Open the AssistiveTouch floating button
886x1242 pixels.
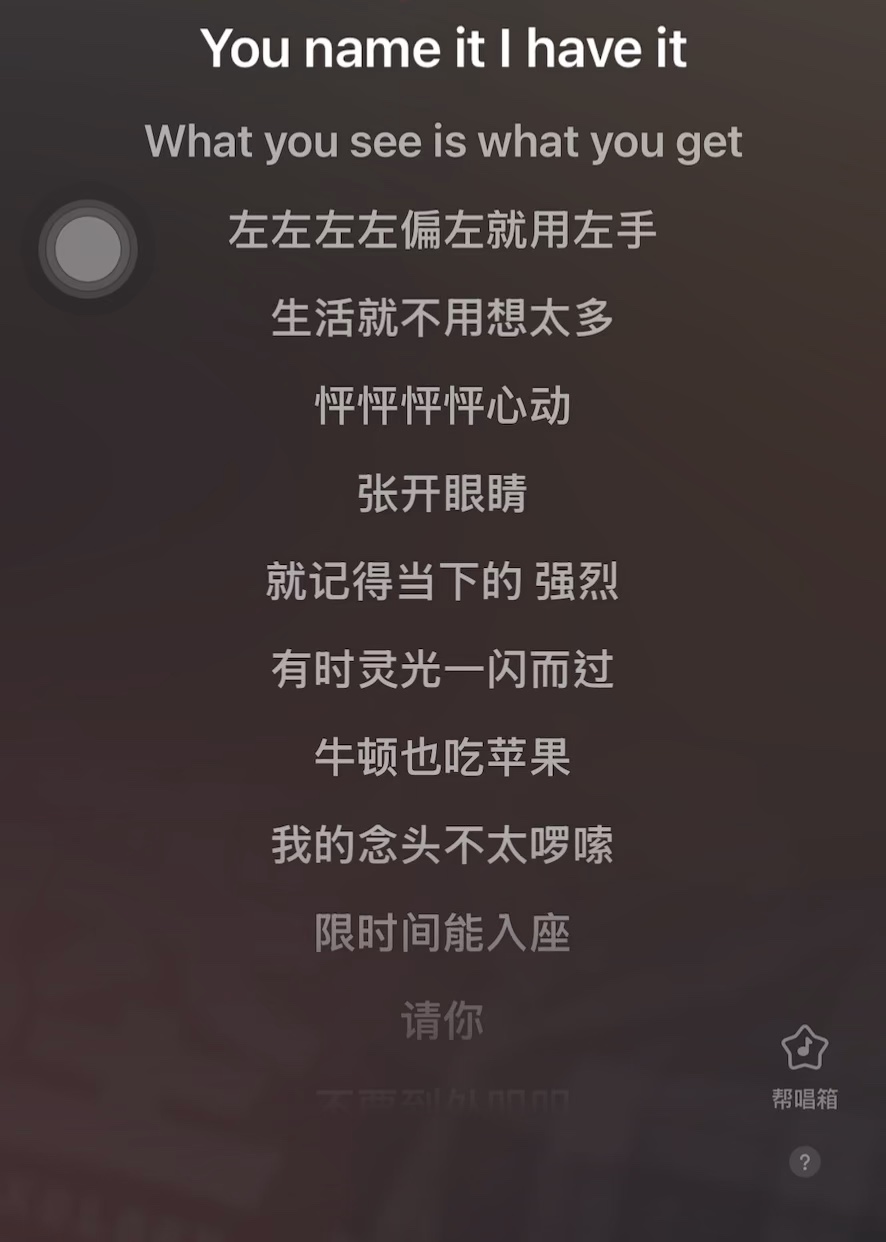tap(88, 249)
